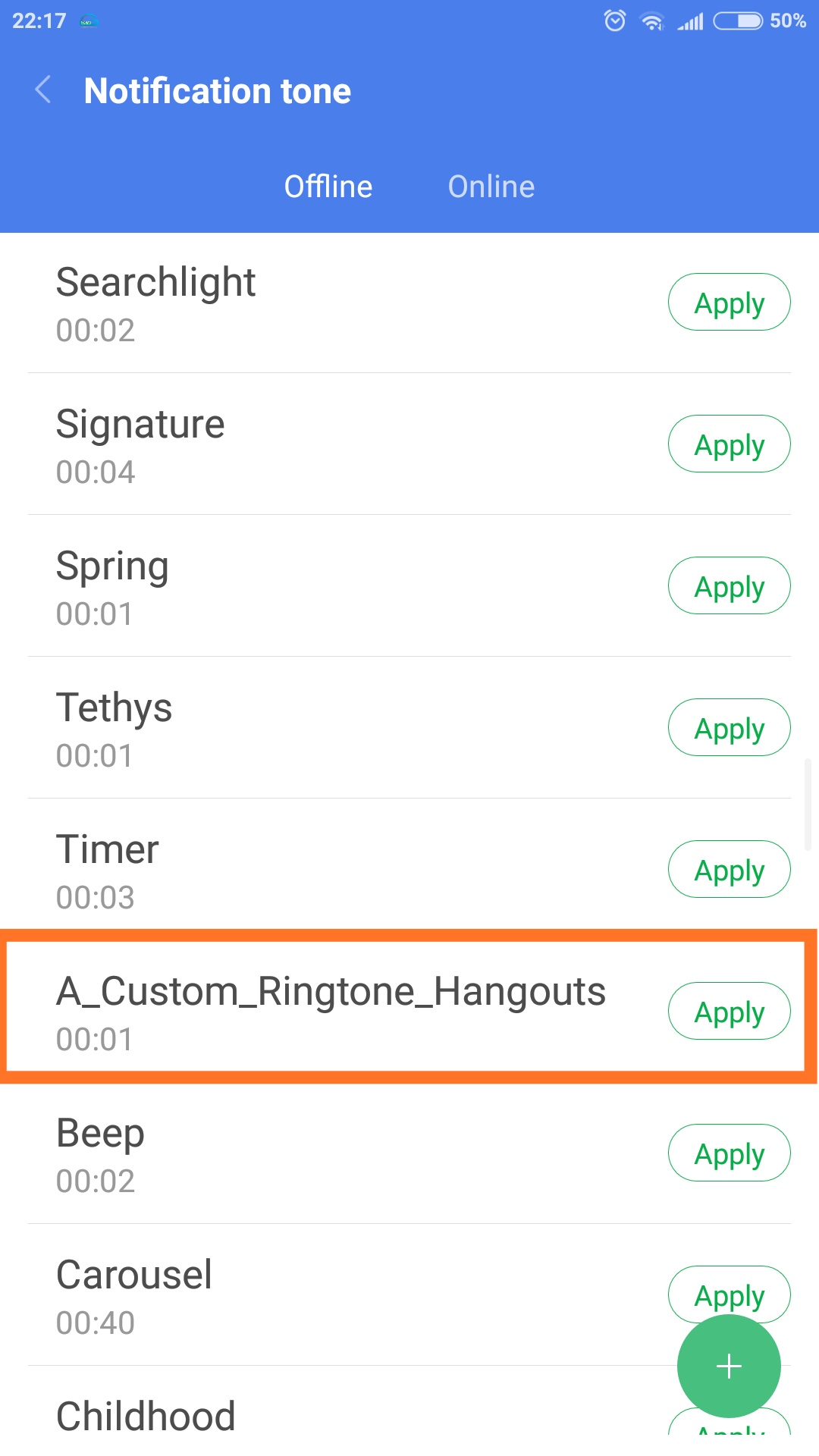Apply the Tethys tone

729,727
